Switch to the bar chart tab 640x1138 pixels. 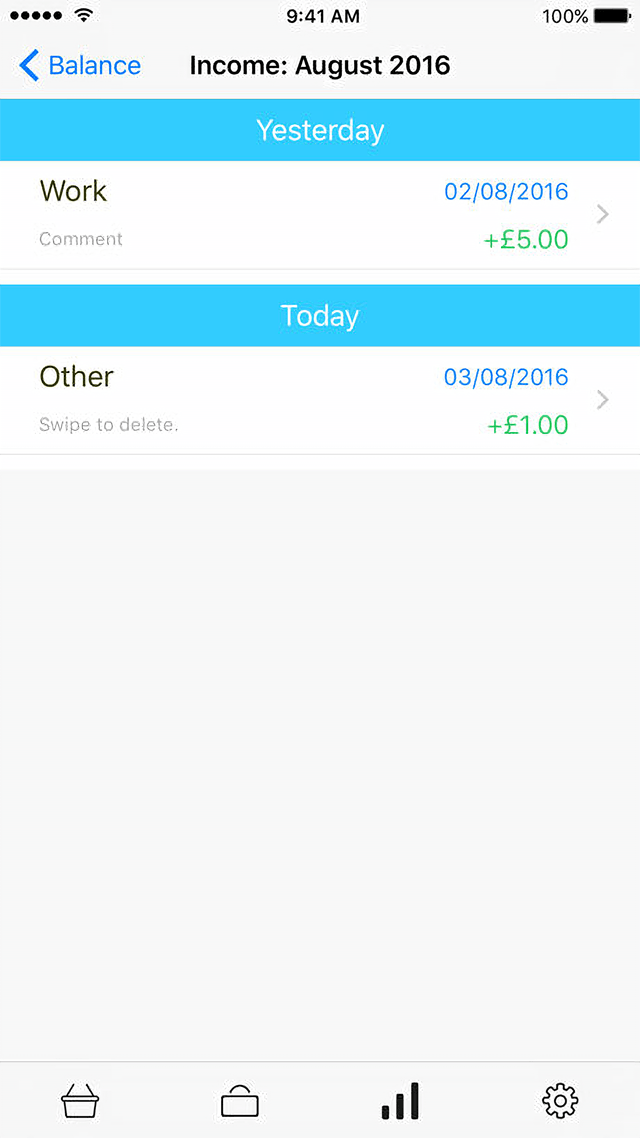400,1102
